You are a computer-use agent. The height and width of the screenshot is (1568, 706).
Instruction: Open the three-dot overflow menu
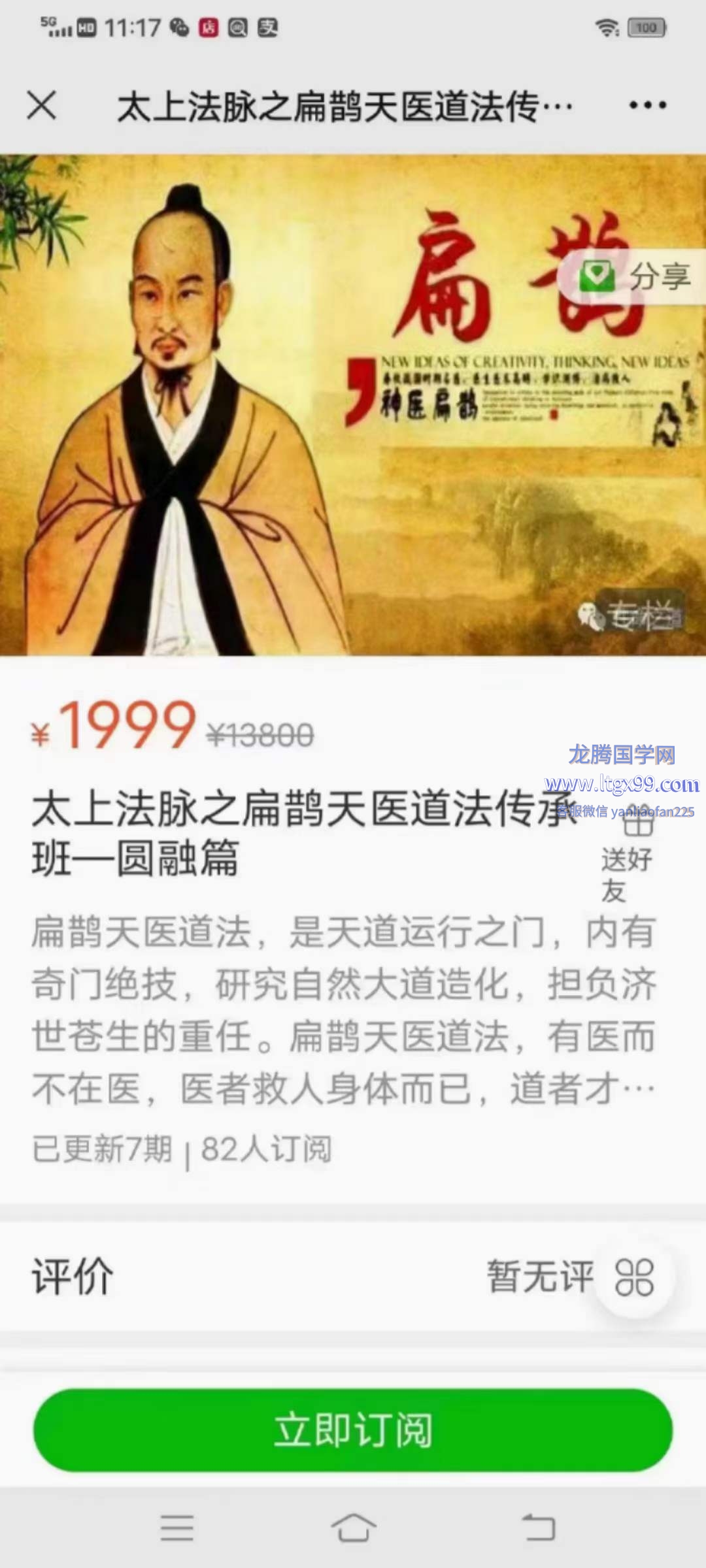point(647,105)
